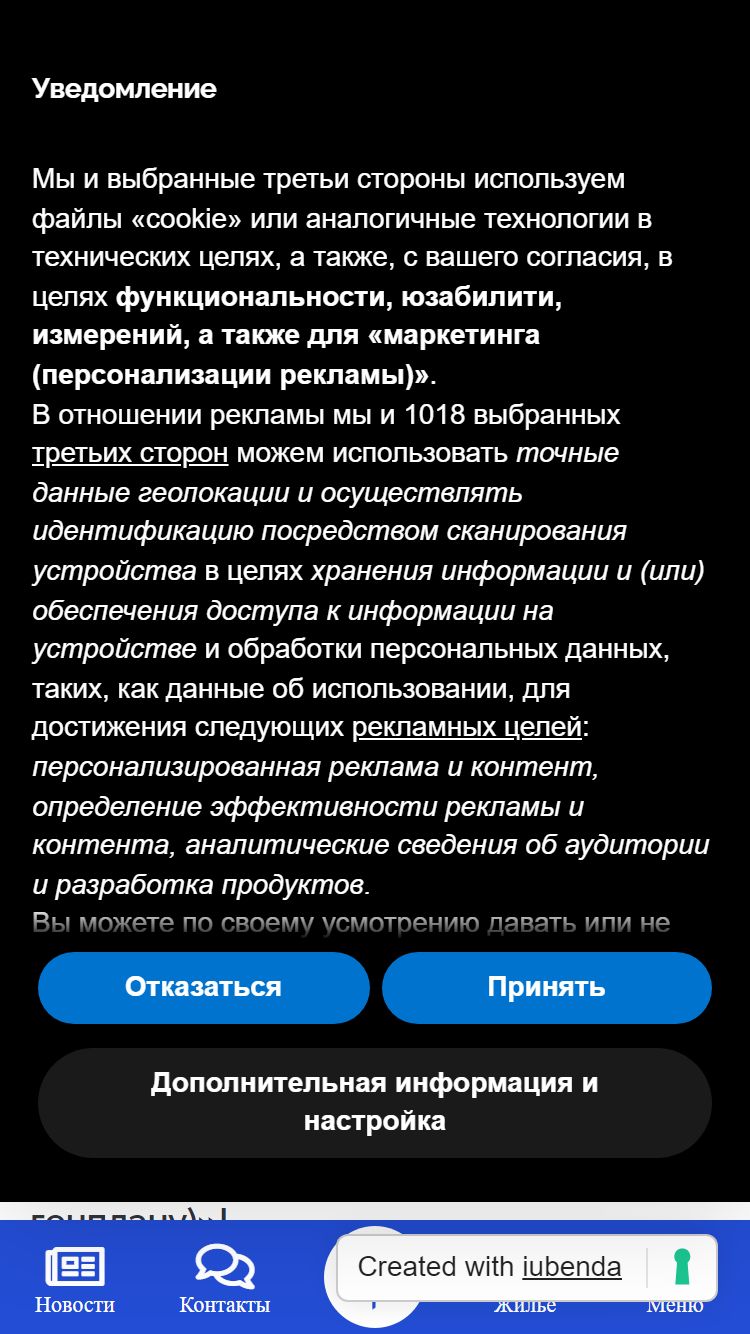Open the третьих сторон link
750x1334 pixels.
pos(130,453)
